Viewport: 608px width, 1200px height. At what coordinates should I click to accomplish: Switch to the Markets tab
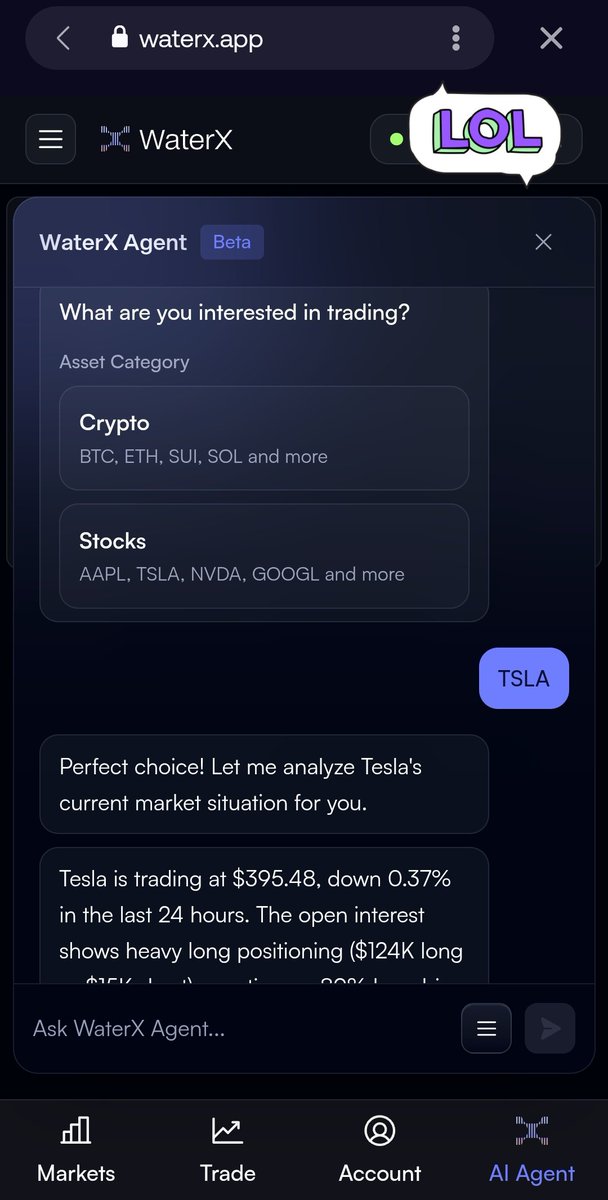coord(76,1150)
